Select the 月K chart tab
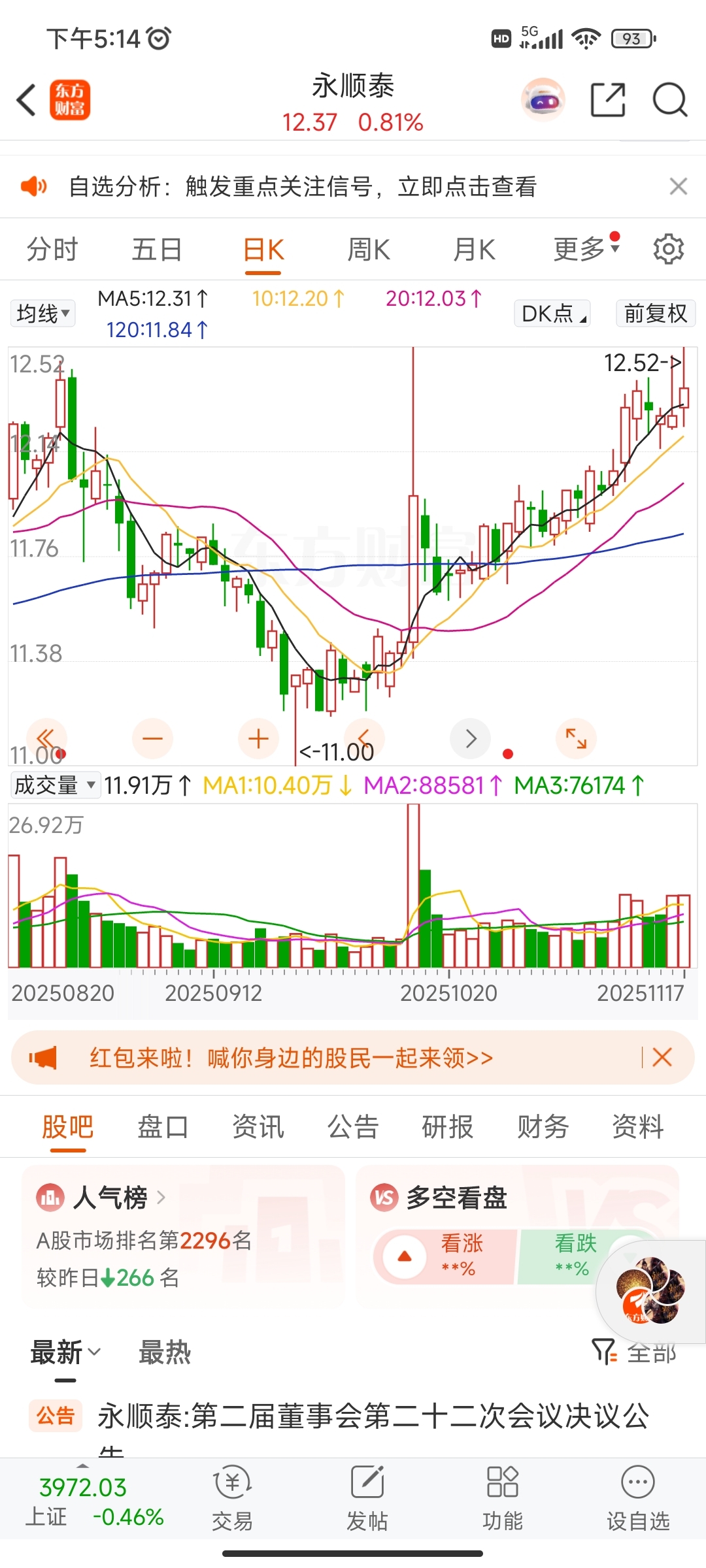 point(475,250)
